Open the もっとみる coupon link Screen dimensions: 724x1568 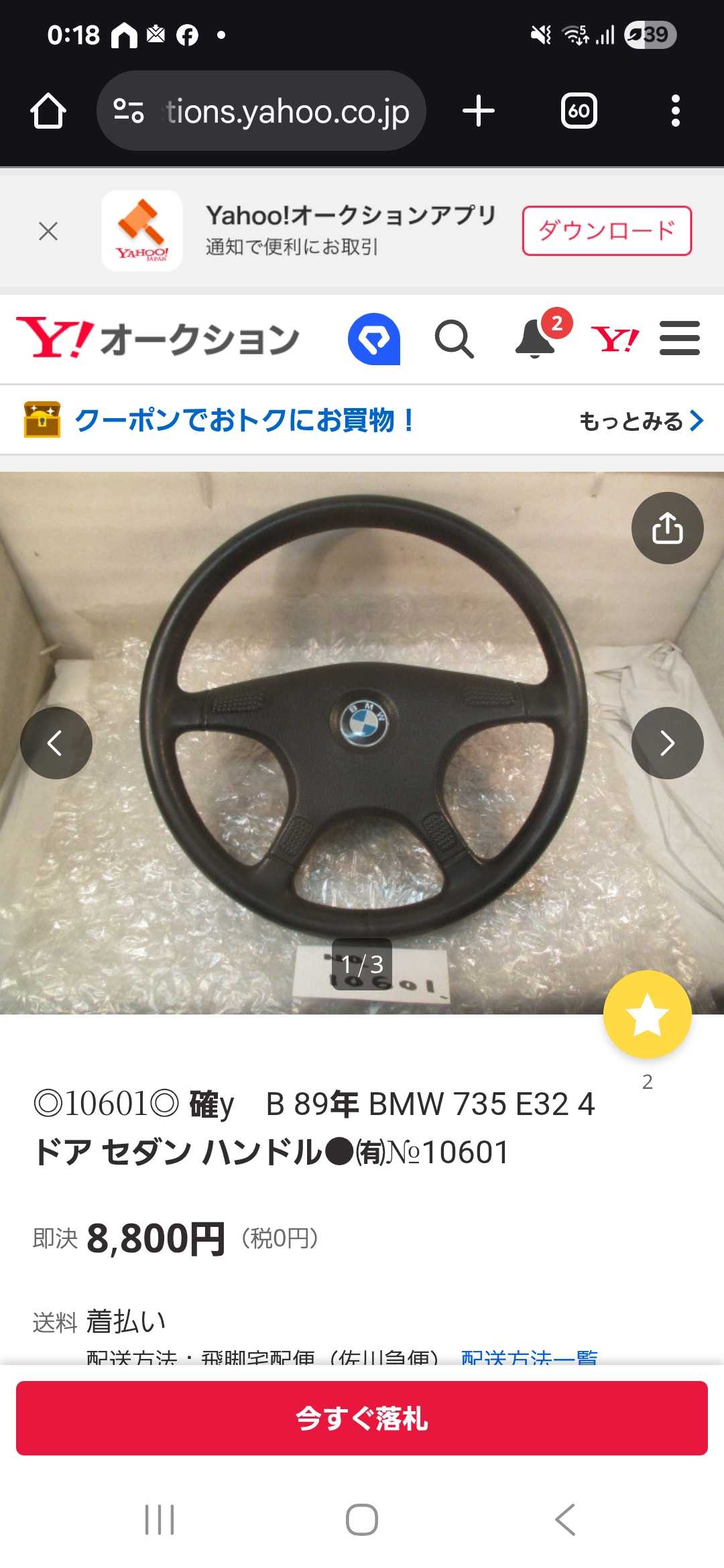[x=640, y=421]
